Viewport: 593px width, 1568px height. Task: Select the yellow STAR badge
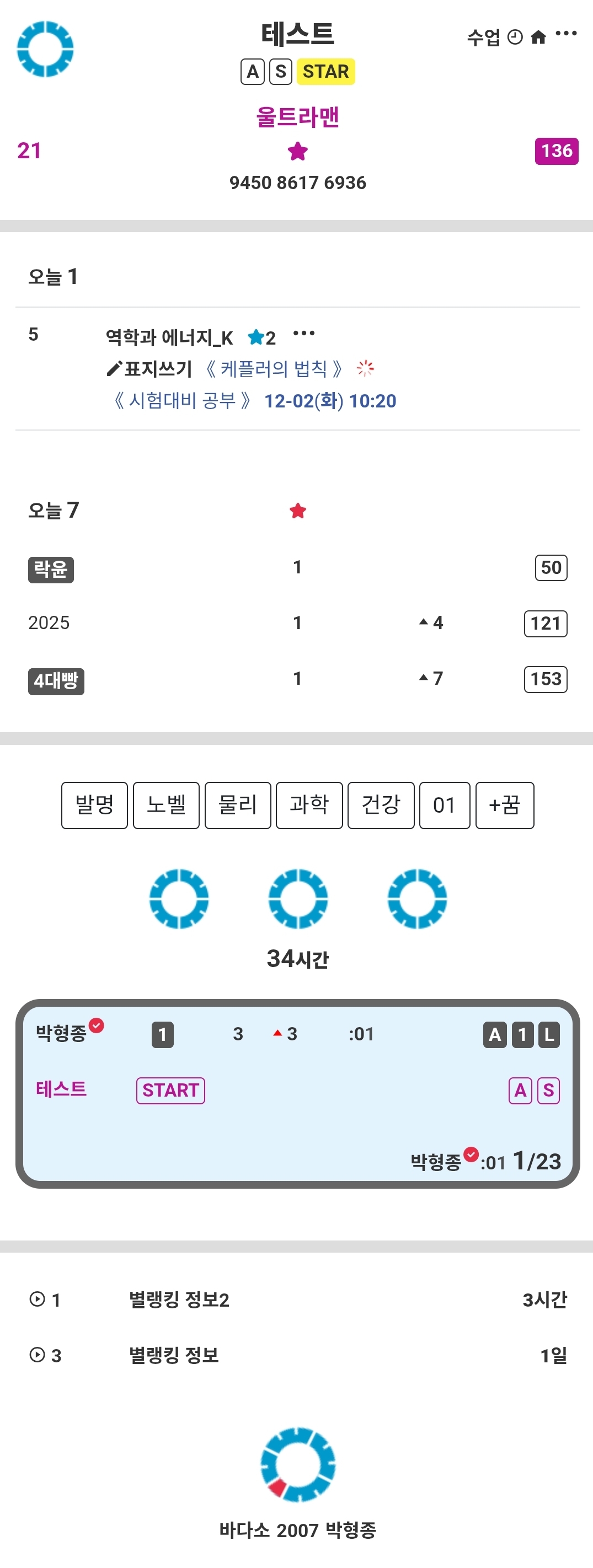pos(325,72)
